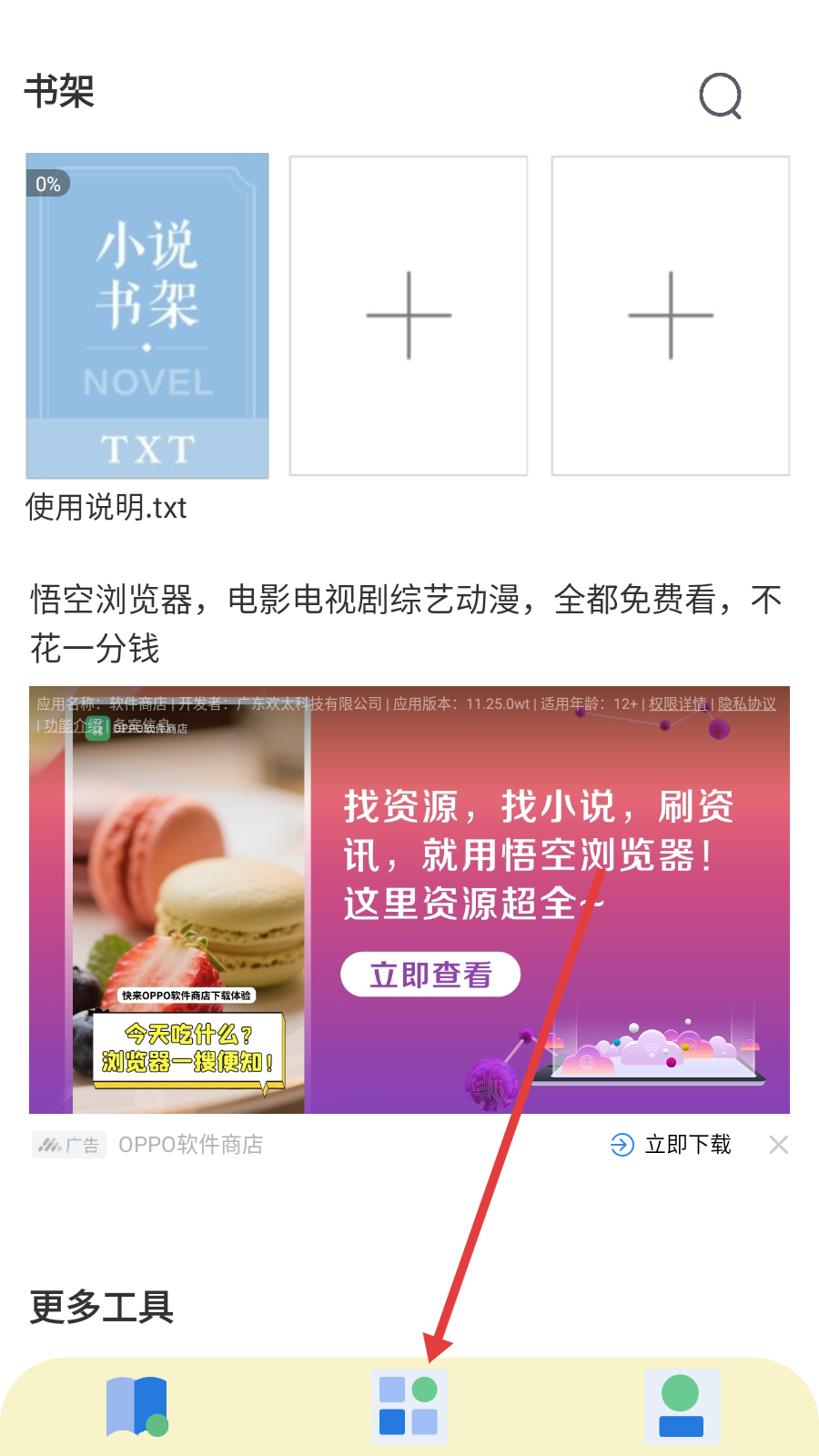Add a book in the last empty slot

[671, 316]
